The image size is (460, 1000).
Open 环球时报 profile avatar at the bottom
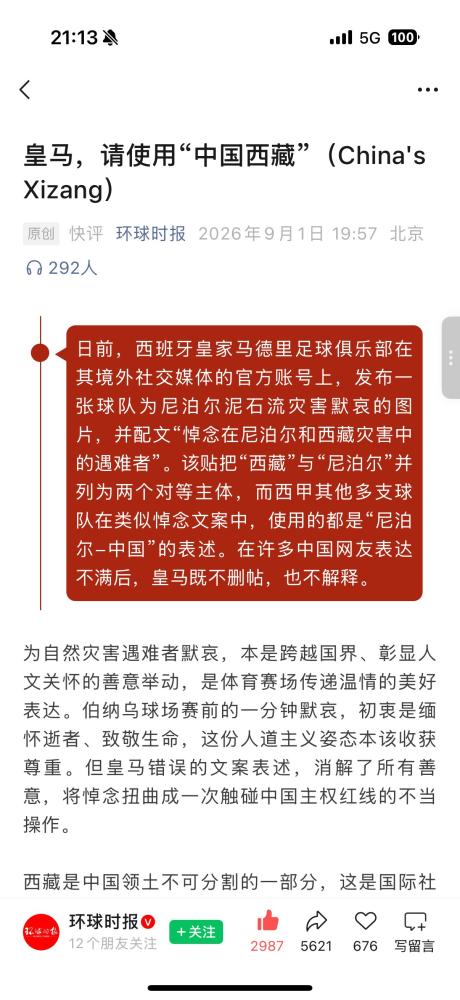(x=41, y=932)
